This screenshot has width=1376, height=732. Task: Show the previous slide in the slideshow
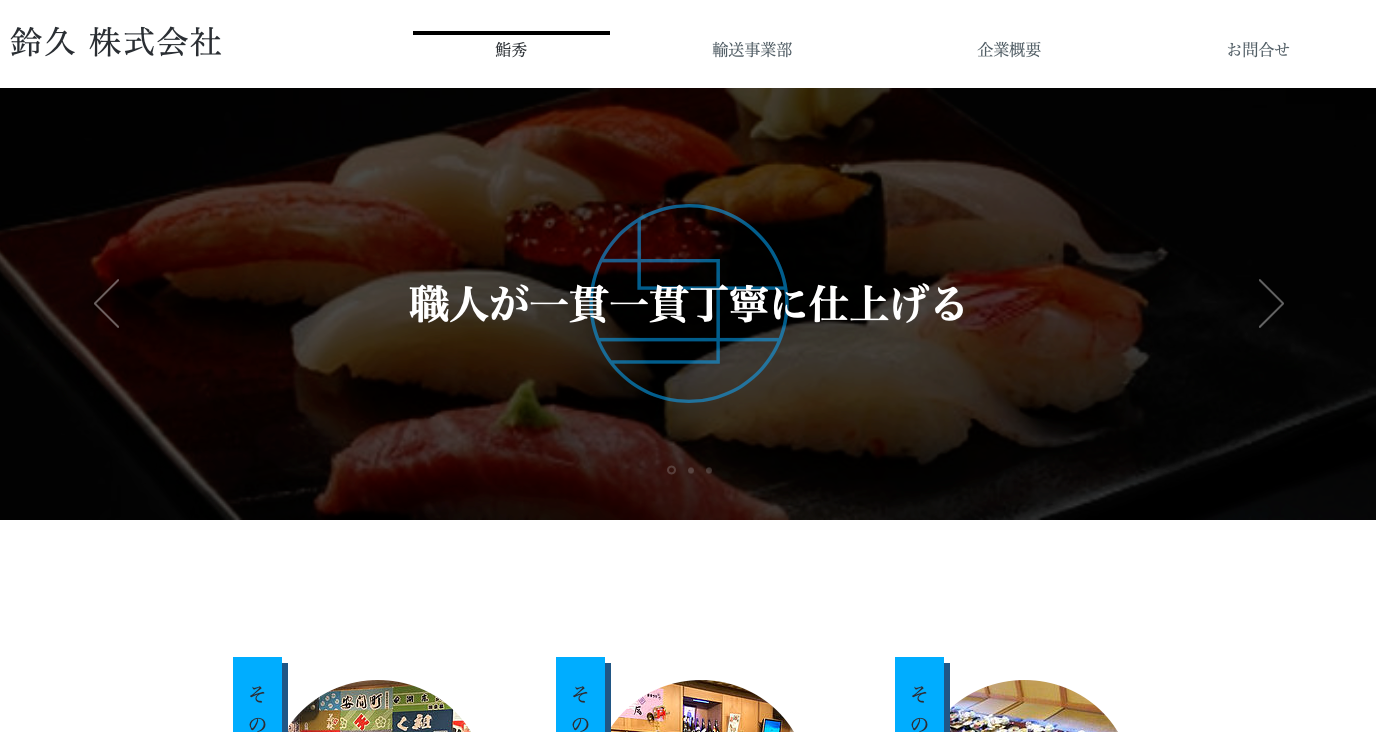pyautogui.click(x=107, y=303)
